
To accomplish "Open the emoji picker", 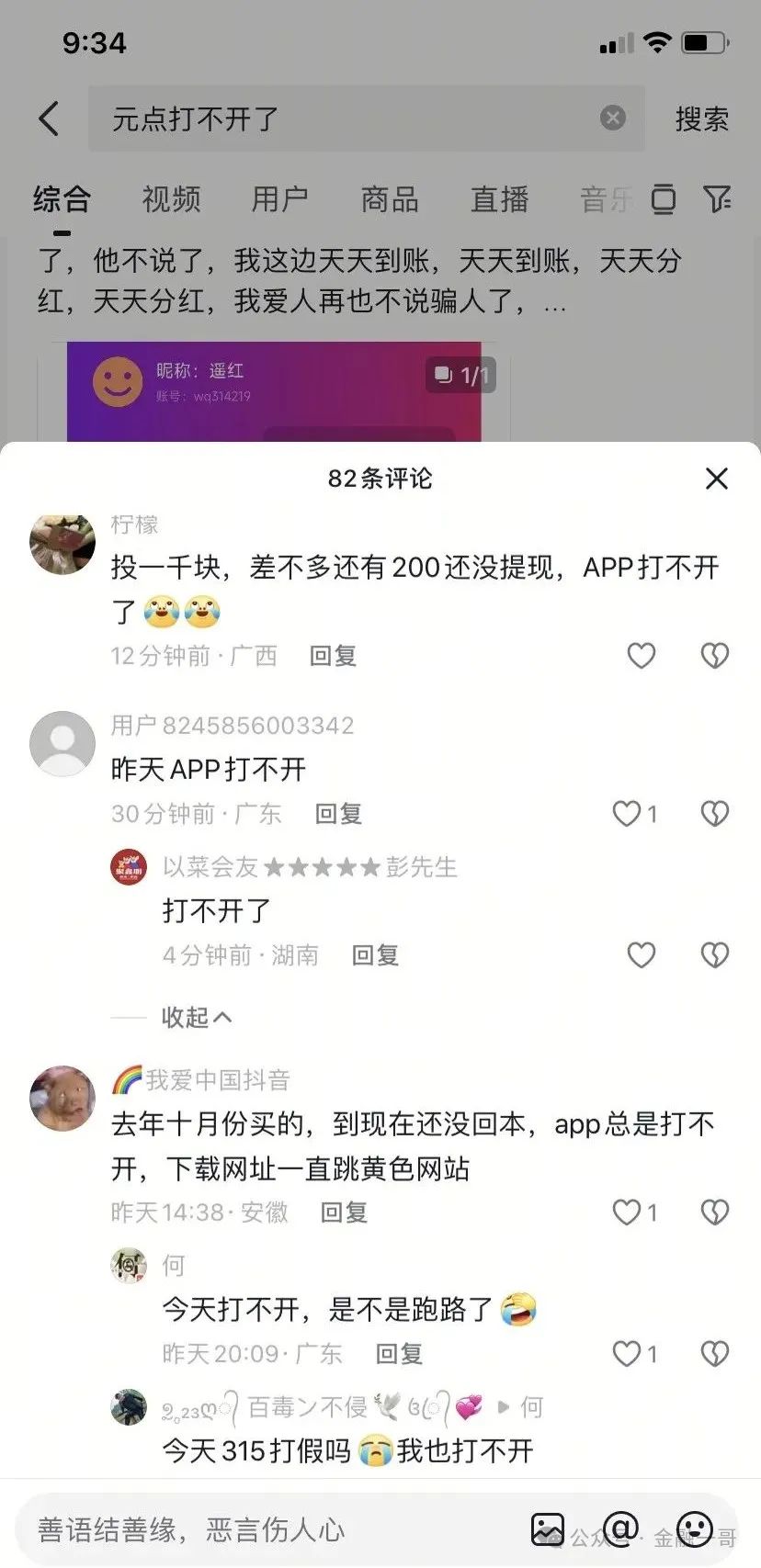I will pyautogui.click(x=695, y=1529).
